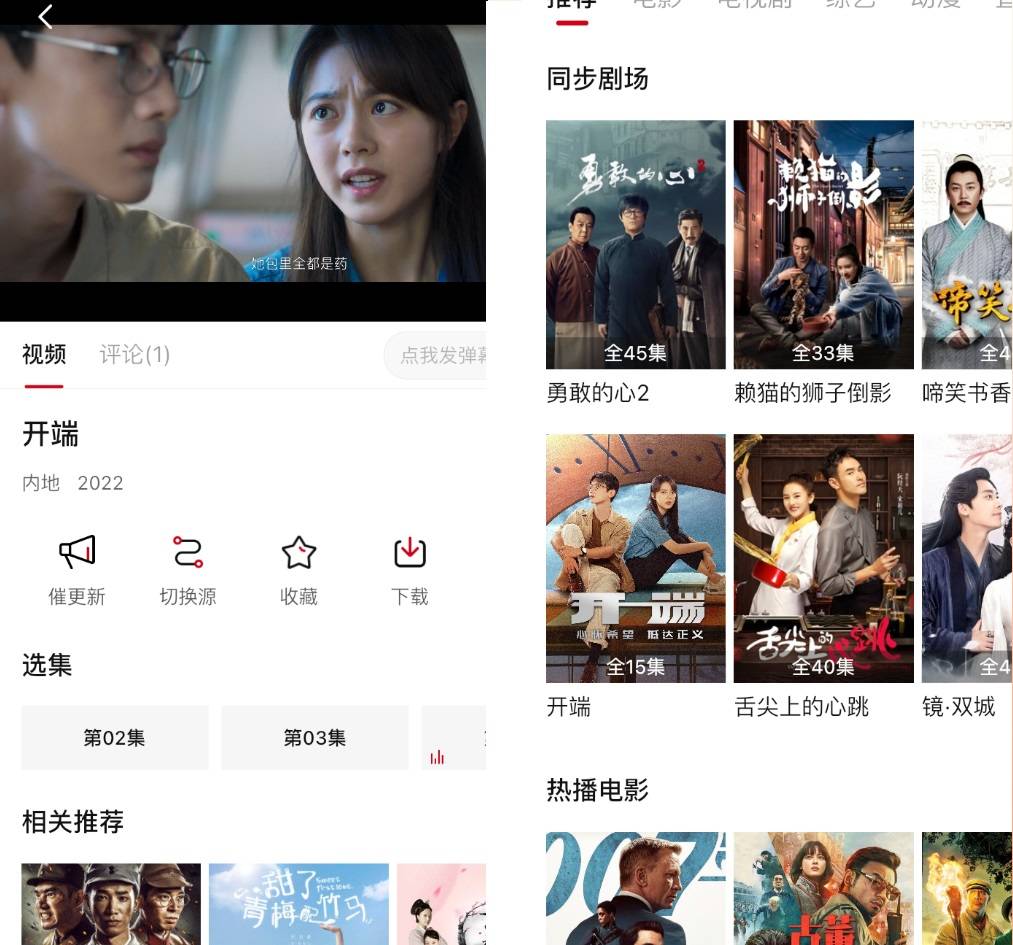Open the 舌尖上的心跳 drama card
The image size is (1013, 945).
tap(823, 558)
